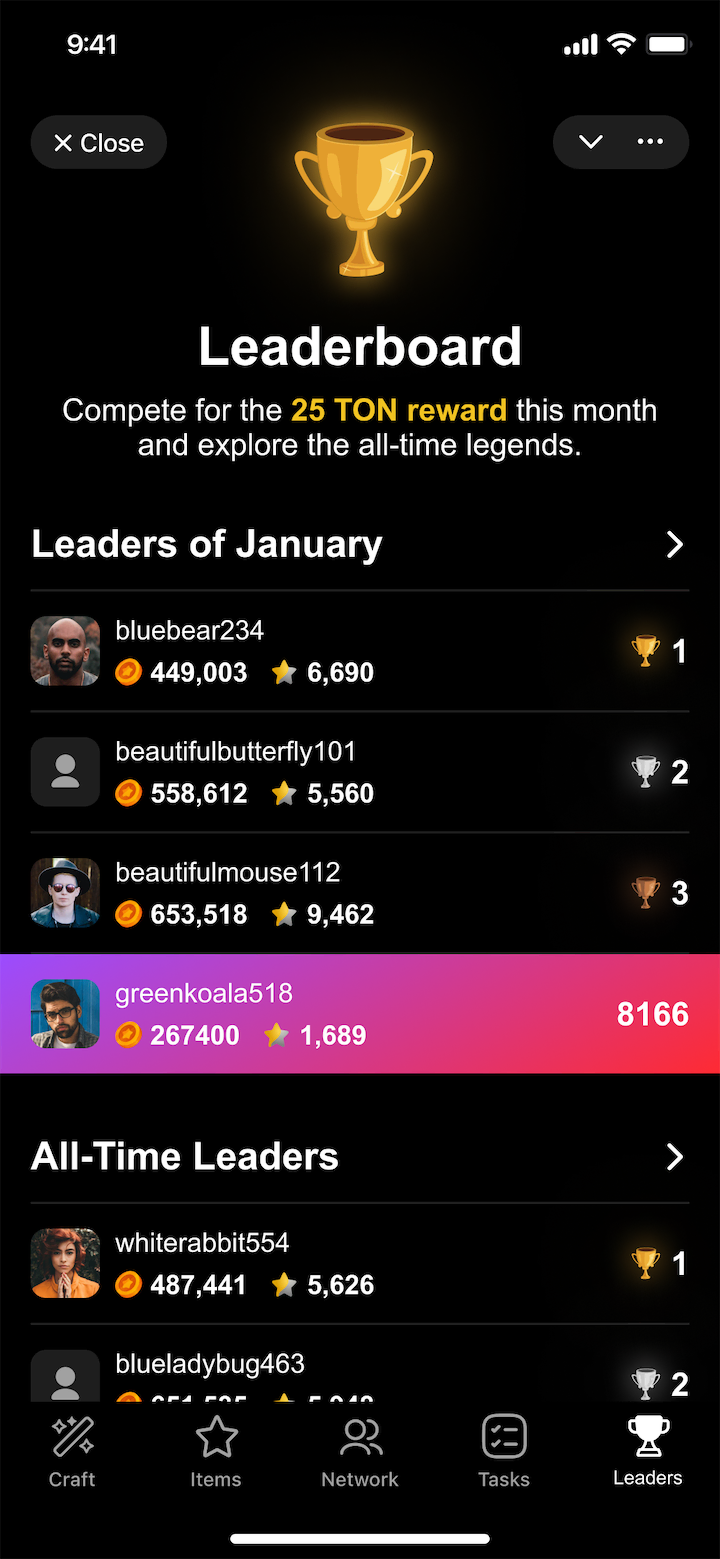Expand the All-Time Leaders list
Image resolution: width=720 pixels, height=1559 pixels.
[x=675, y=1157]
